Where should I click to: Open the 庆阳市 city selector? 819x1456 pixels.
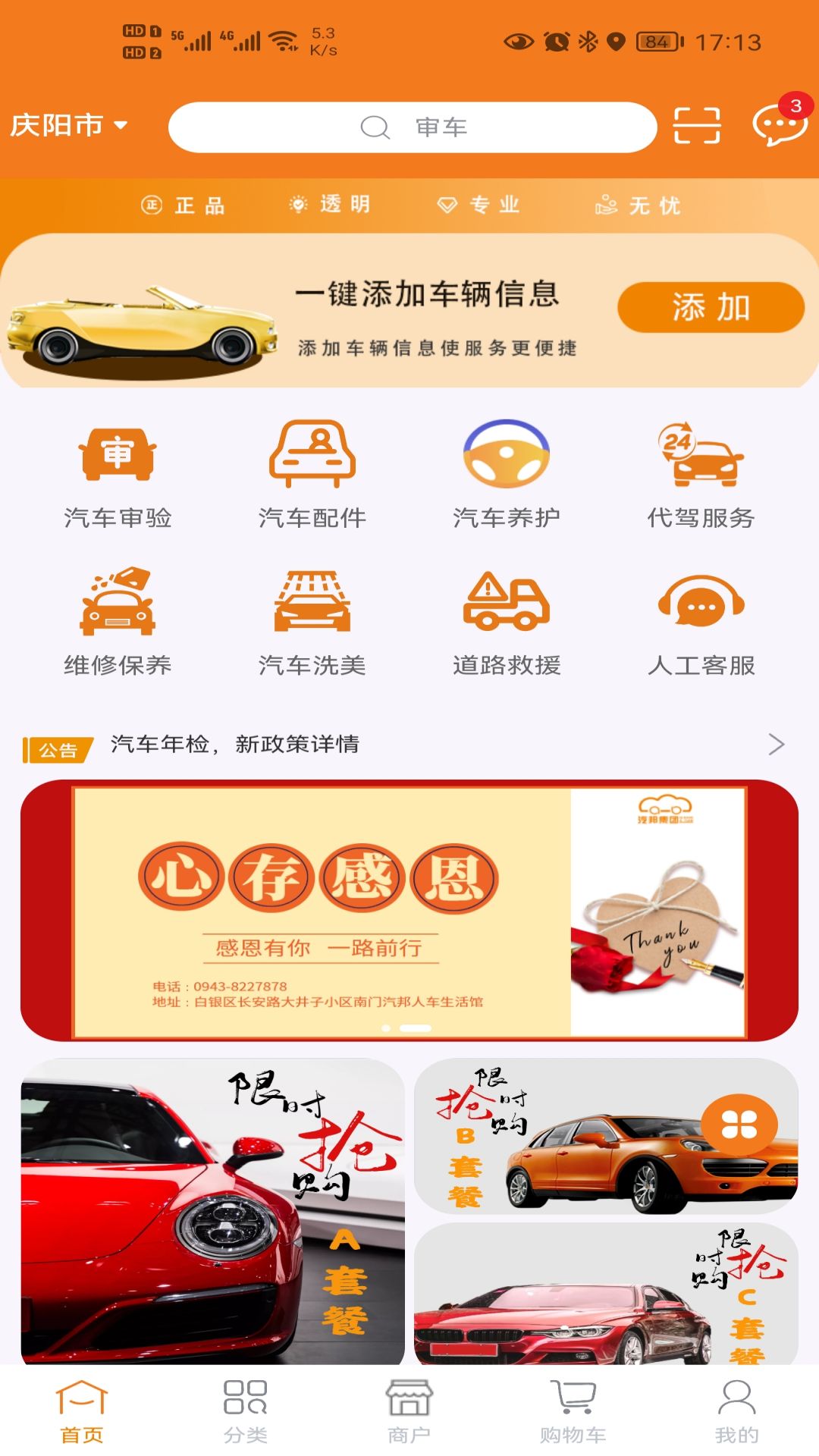click(x=68, y=125)
